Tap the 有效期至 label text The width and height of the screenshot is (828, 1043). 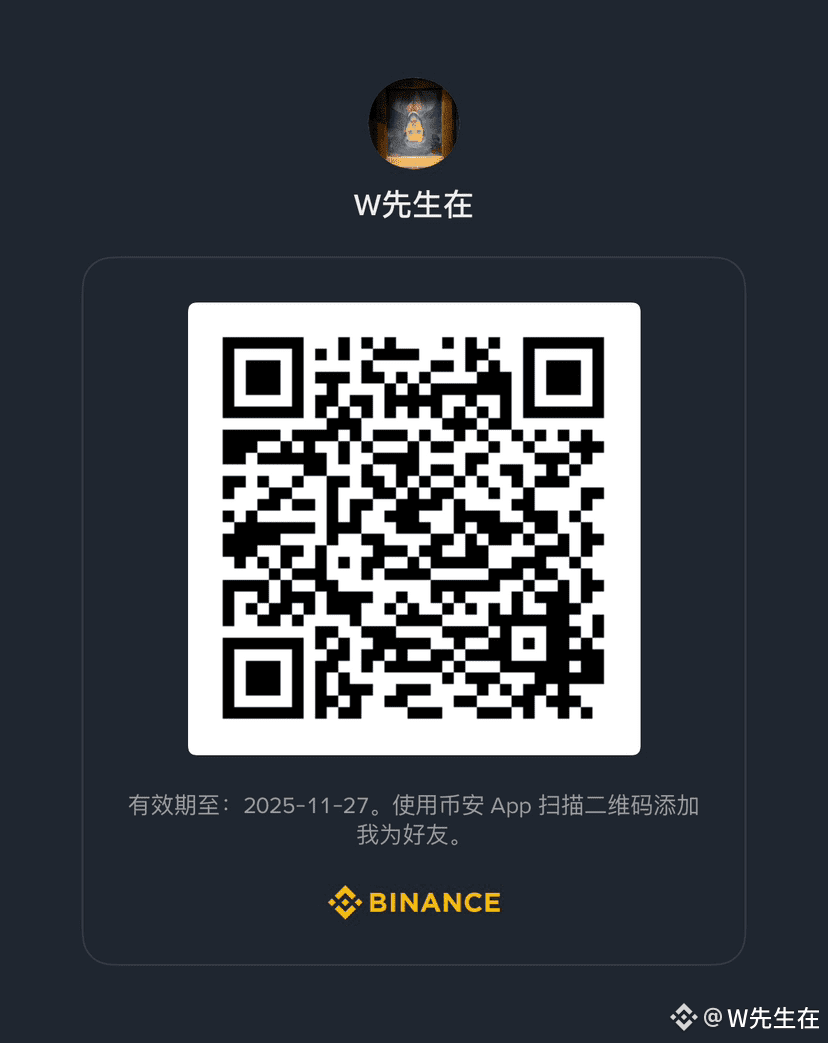(x=172, y=806)
